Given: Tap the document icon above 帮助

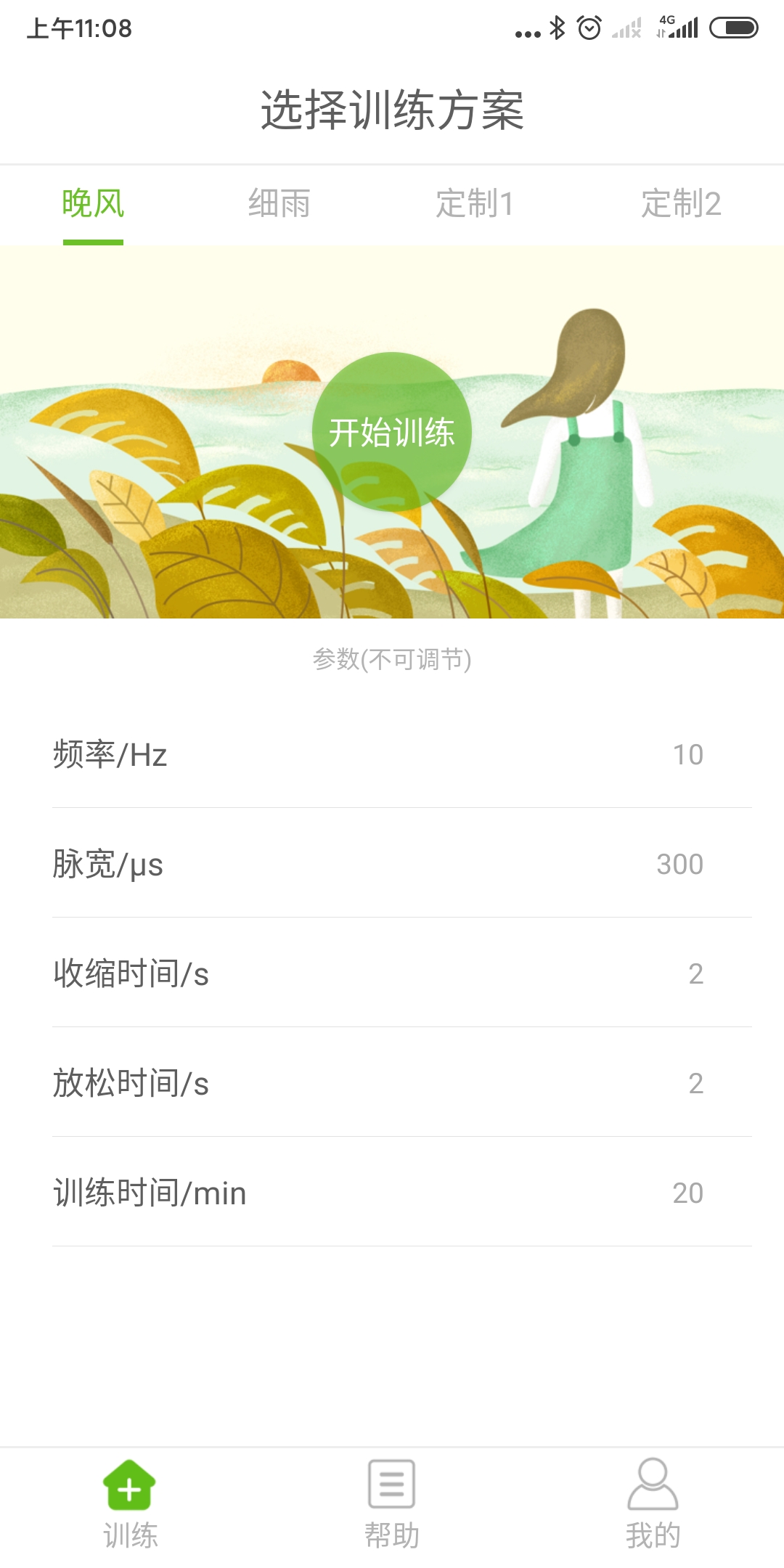Looking at the screenshot, I should click(391, 1485).
